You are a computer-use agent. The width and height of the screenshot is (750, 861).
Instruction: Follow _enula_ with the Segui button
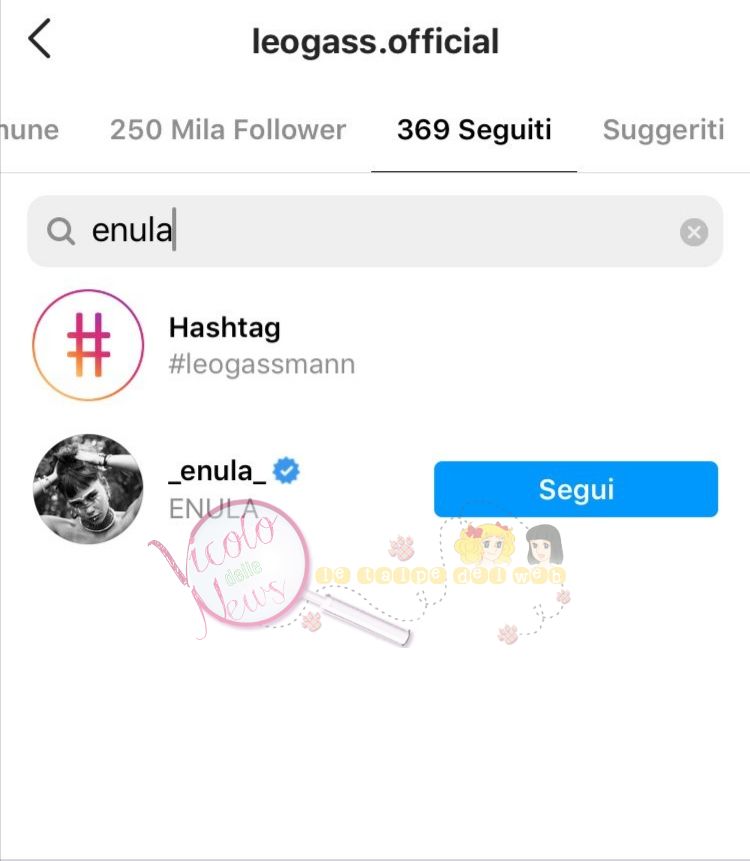(x=576, y=489)
